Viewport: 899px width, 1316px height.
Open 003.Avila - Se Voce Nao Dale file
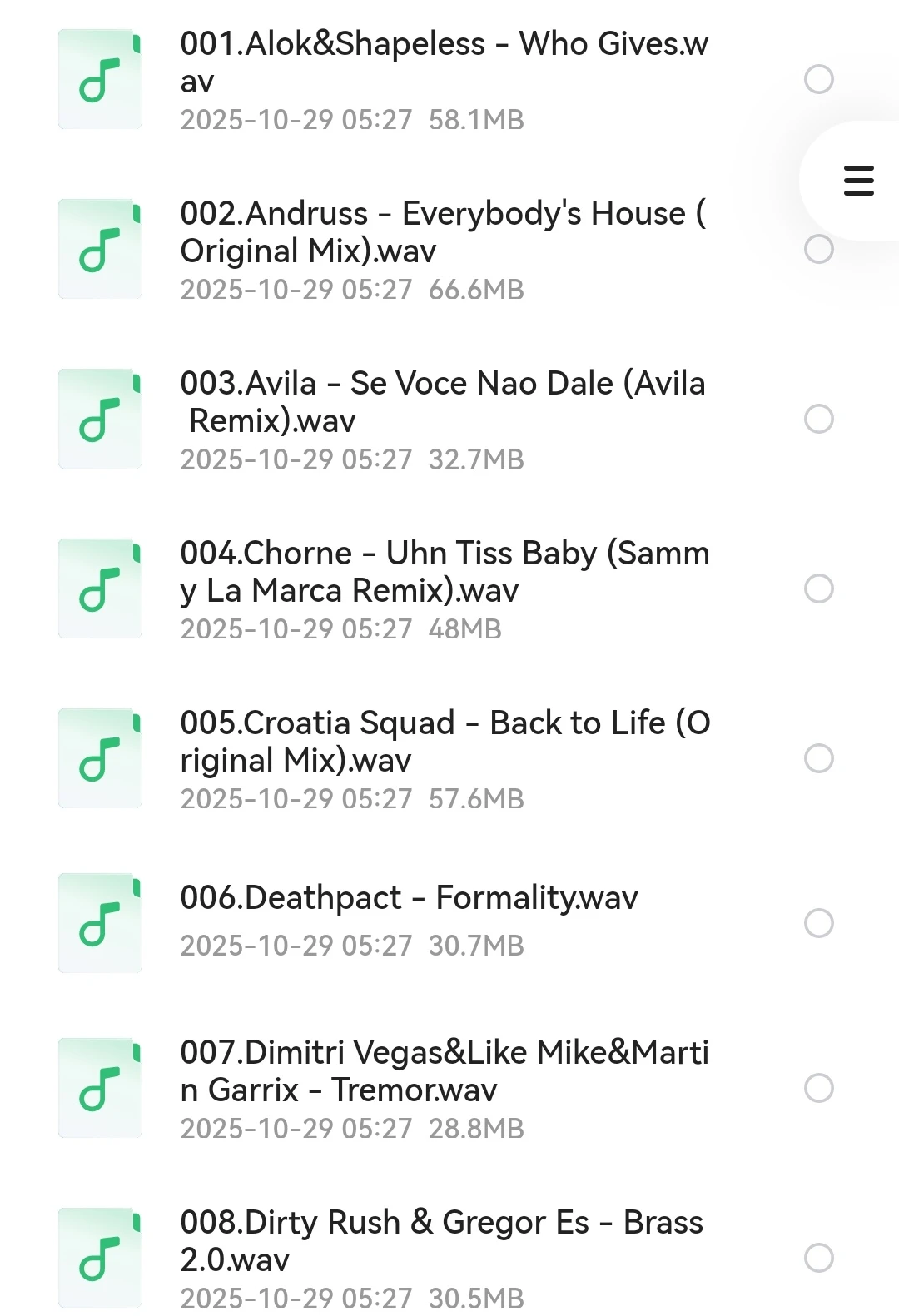pyautogui.click(x=444, y=402)
